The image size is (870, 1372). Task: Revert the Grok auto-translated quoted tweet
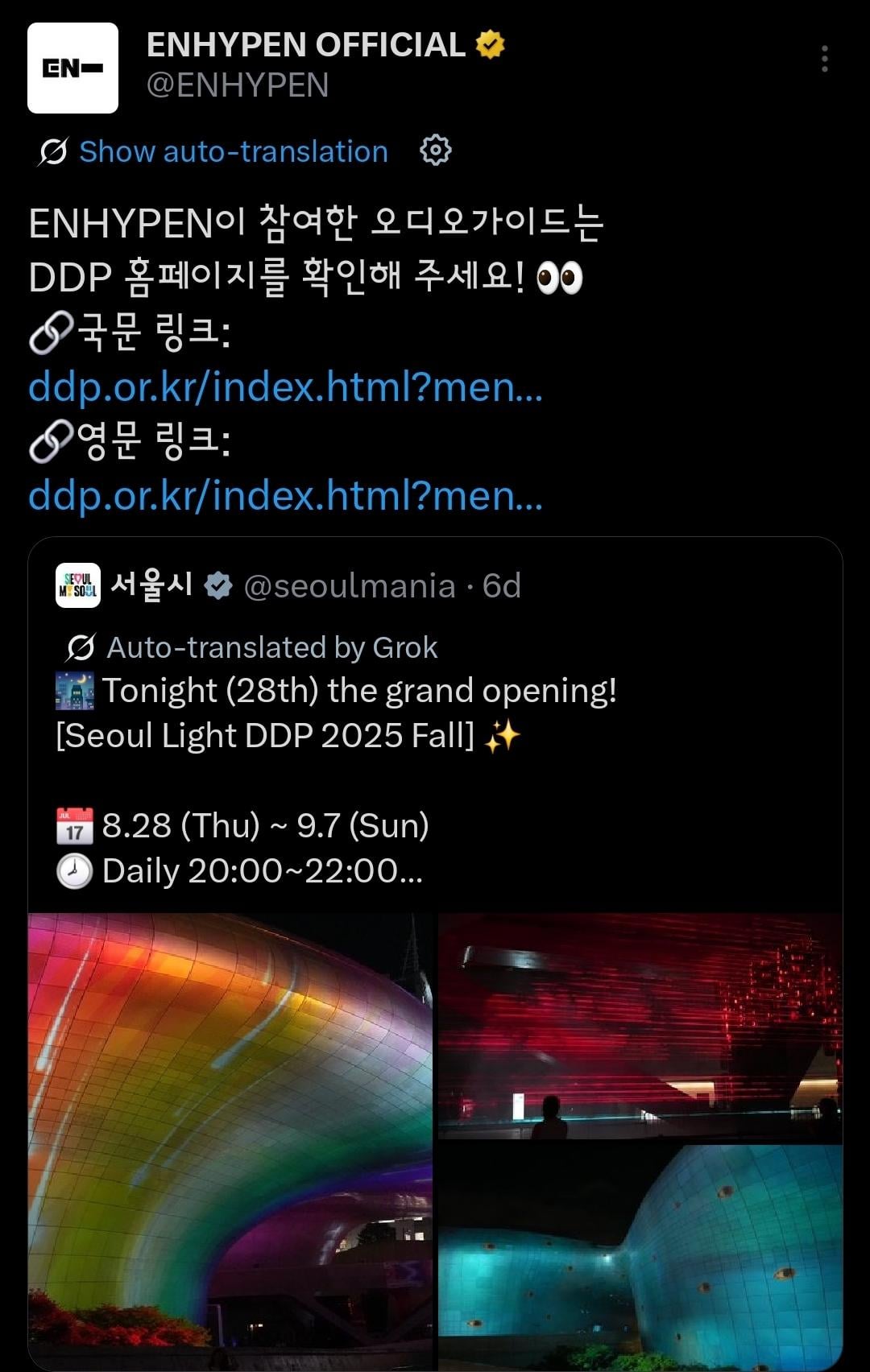[274, 647]
